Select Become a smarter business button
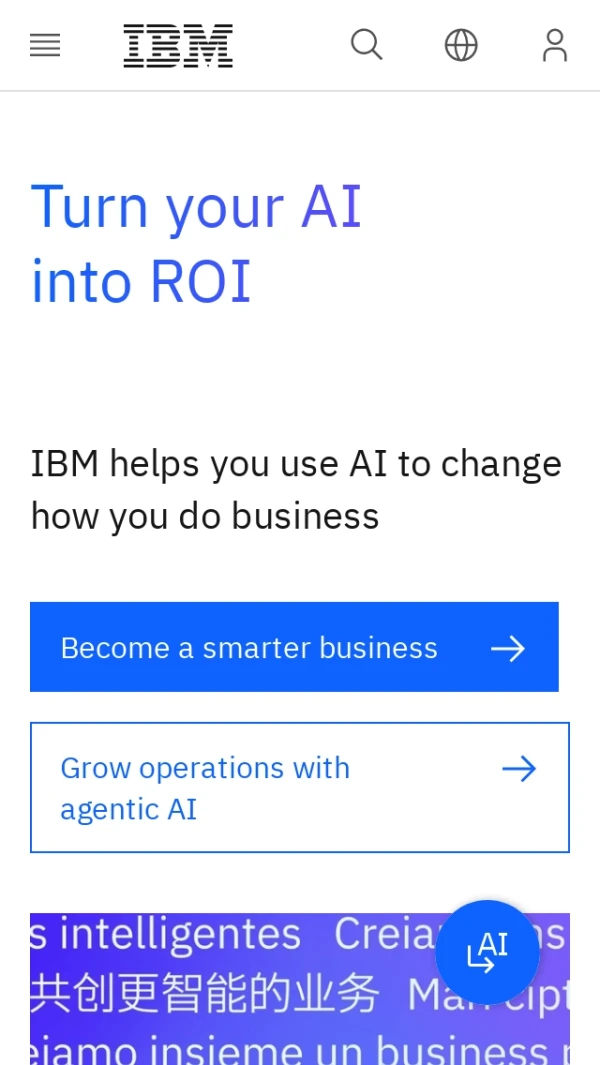Viewport: 600px width, 1065px height. [x=294, y=647]
